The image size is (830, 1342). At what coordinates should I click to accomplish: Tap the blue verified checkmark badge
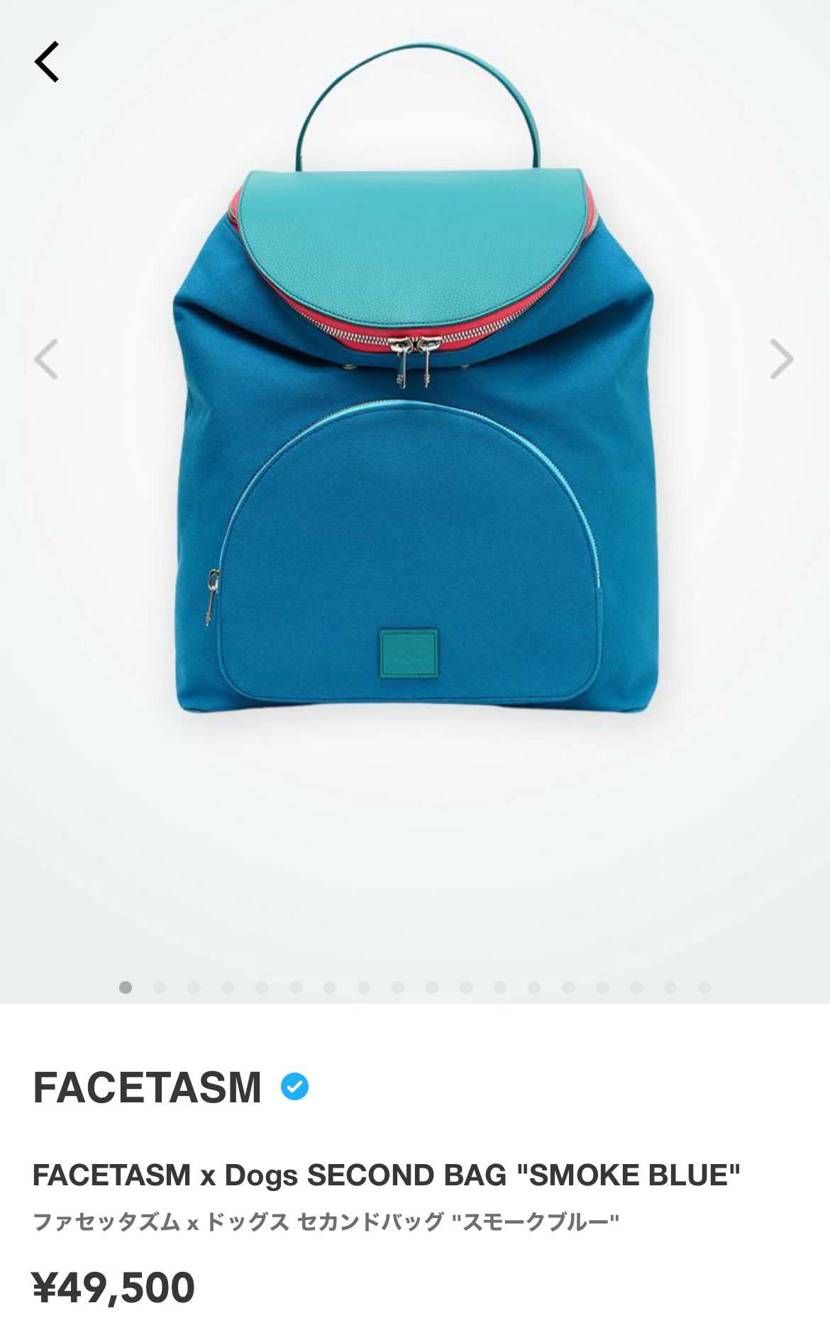pos(293,1086)
